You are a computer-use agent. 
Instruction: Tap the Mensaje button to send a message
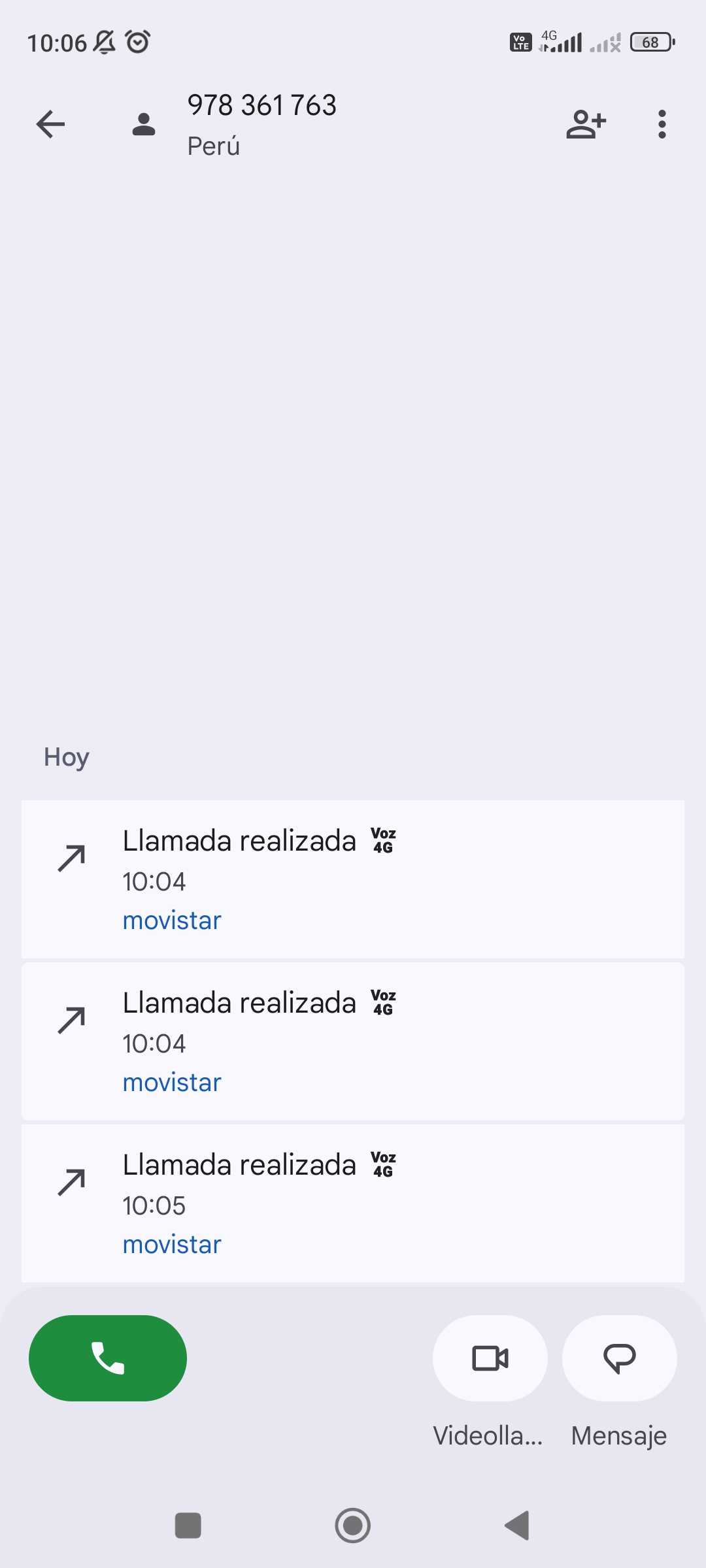coord(619,1358)
